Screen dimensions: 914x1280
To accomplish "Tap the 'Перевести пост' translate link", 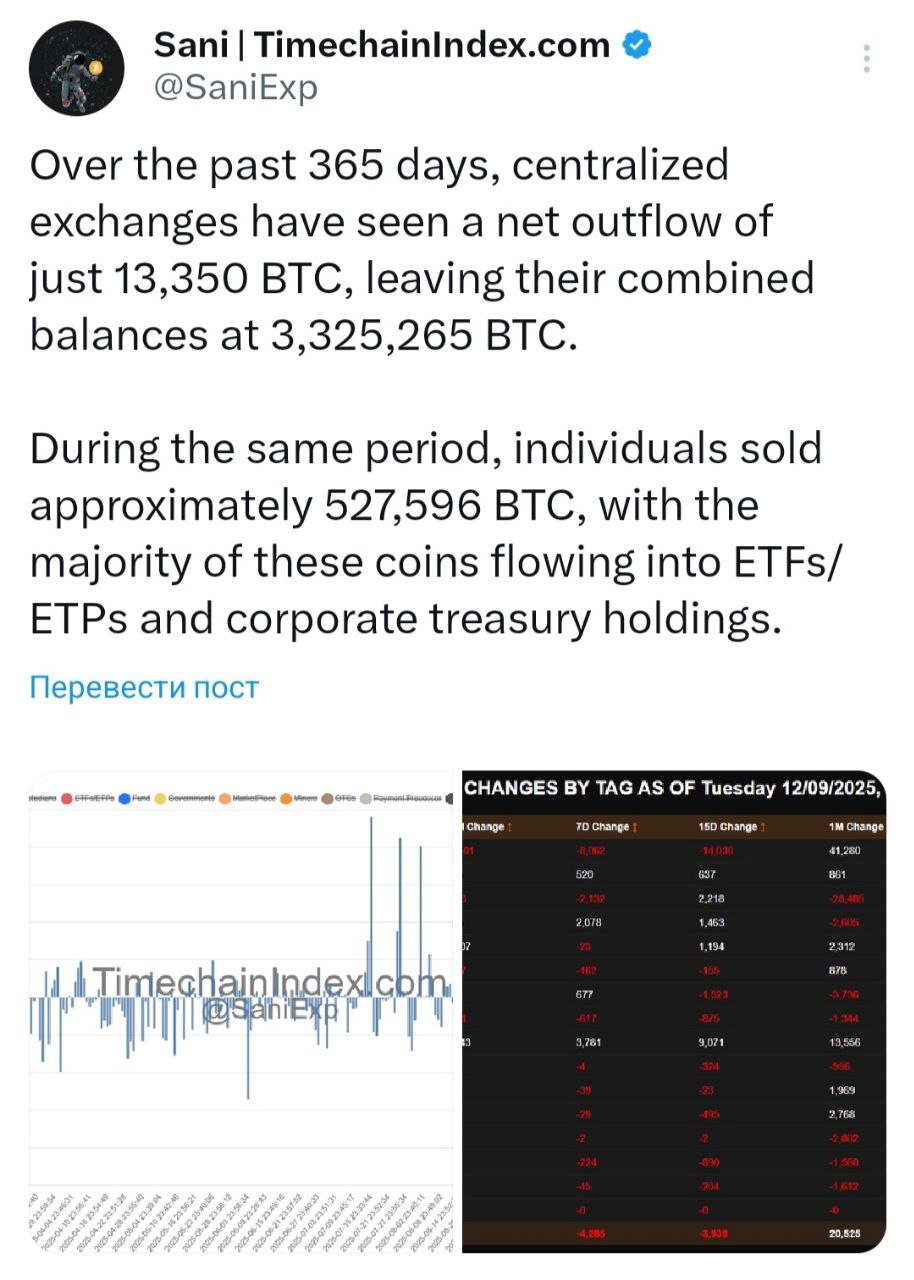I will (x=144, y=687).
